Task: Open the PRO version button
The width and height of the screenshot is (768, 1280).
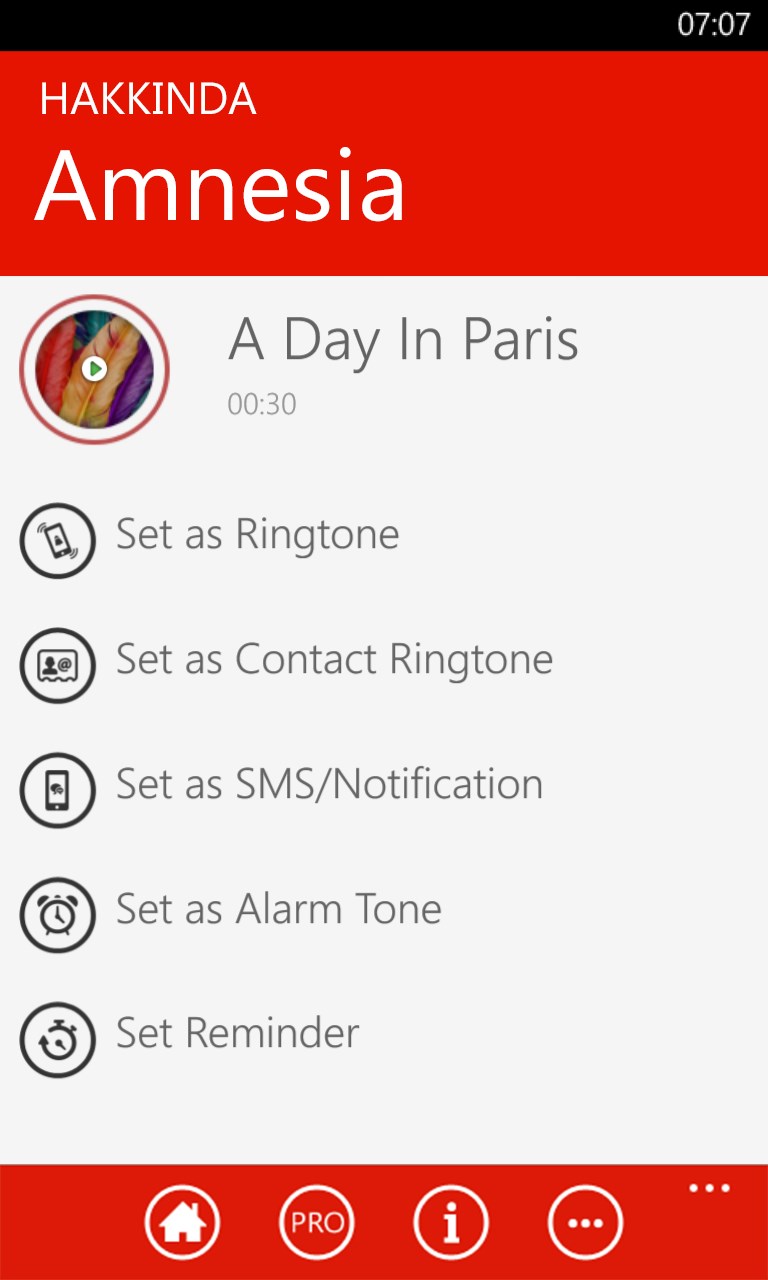Action: [317, 1222]
